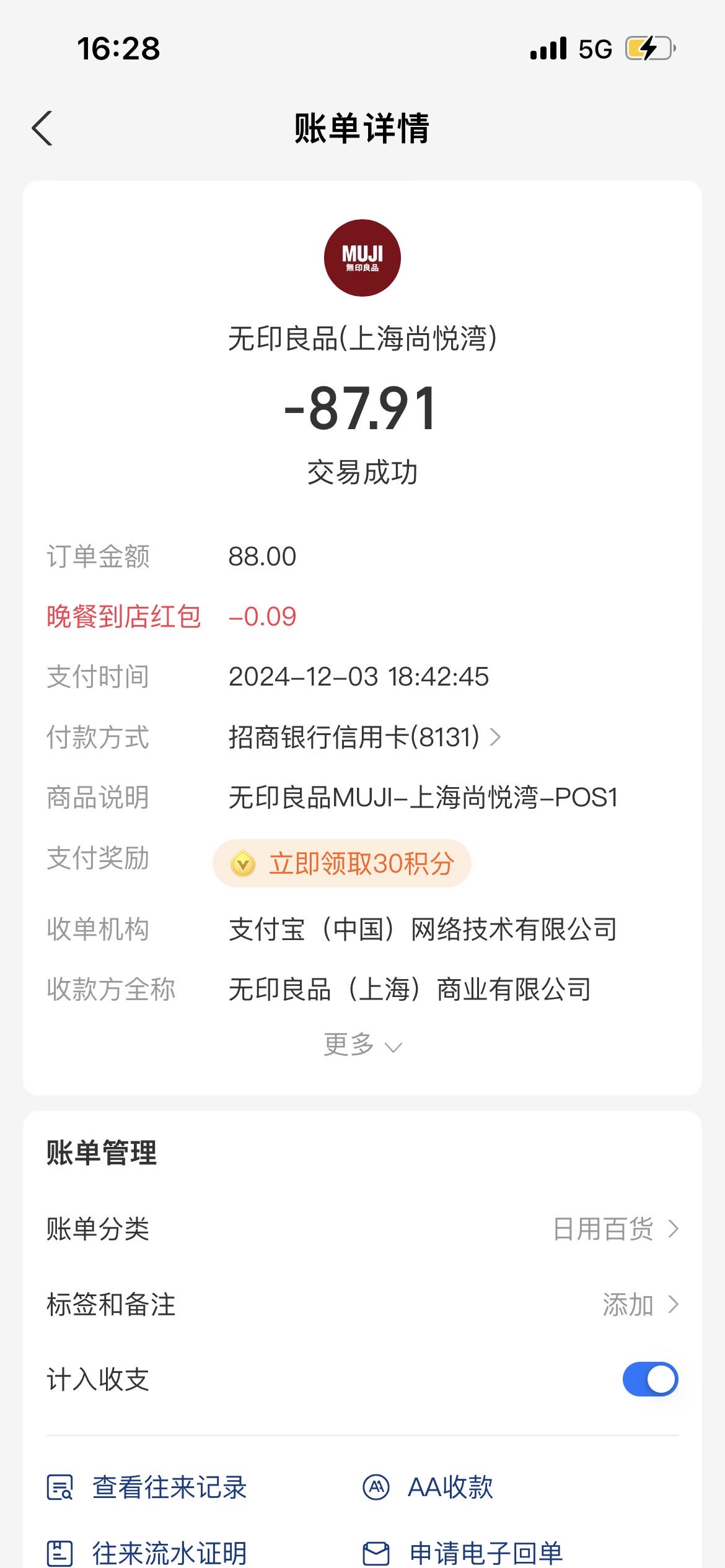The image size is (725, 1568).
Task: Open 往来流水证明
Action: click(147, 1553)
